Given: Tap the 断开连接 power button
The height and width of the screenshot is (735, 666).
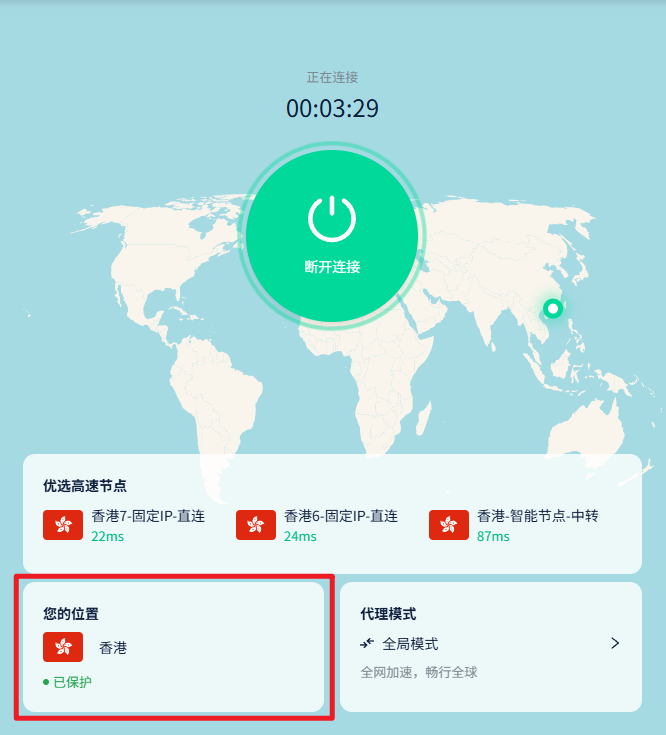Looking at the screenshot, I should point(332,236).
